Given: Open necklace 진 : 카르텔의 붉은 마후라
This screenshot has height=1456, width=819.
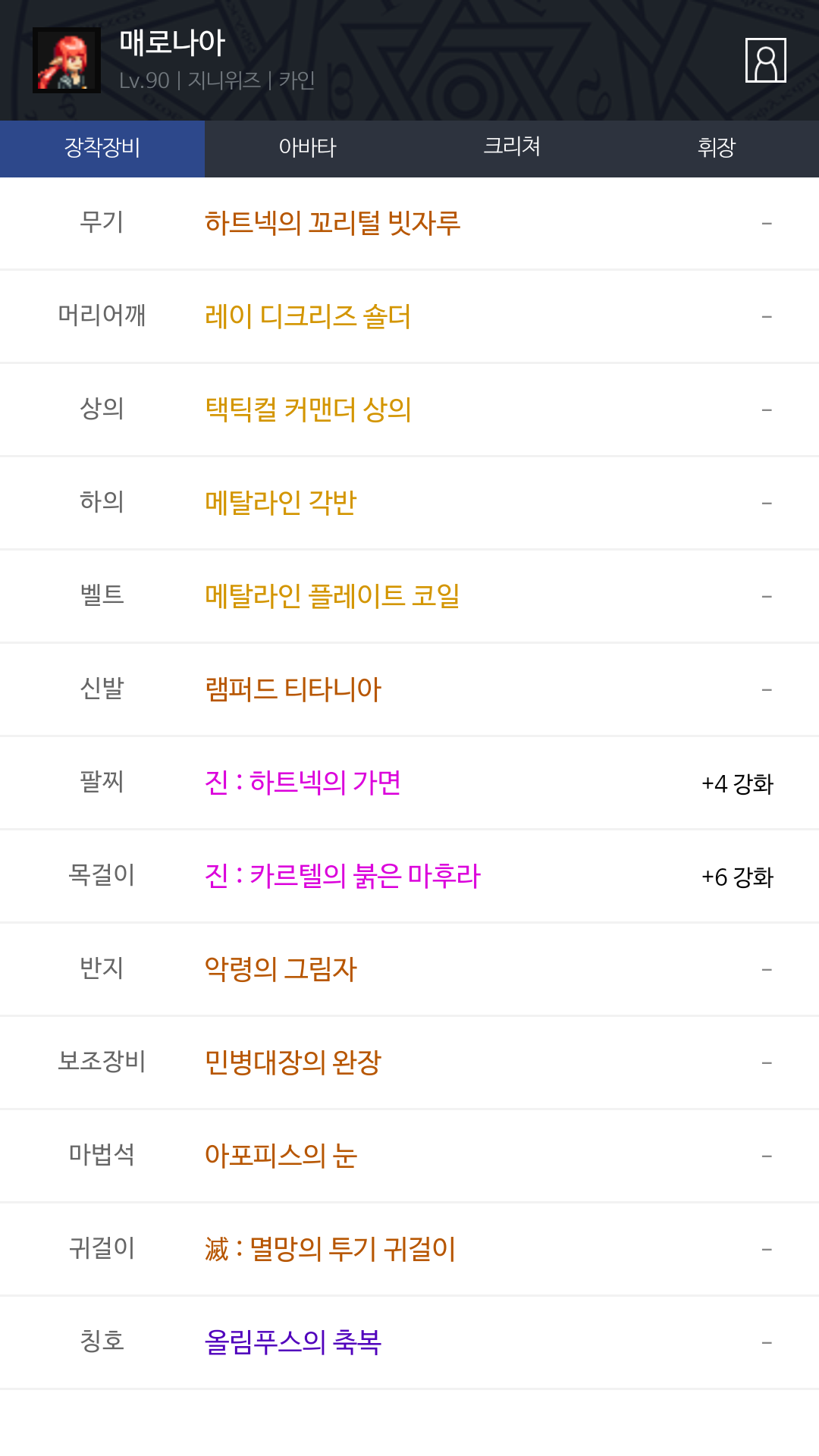Looking at the screenshot, I should click(342, 876).
